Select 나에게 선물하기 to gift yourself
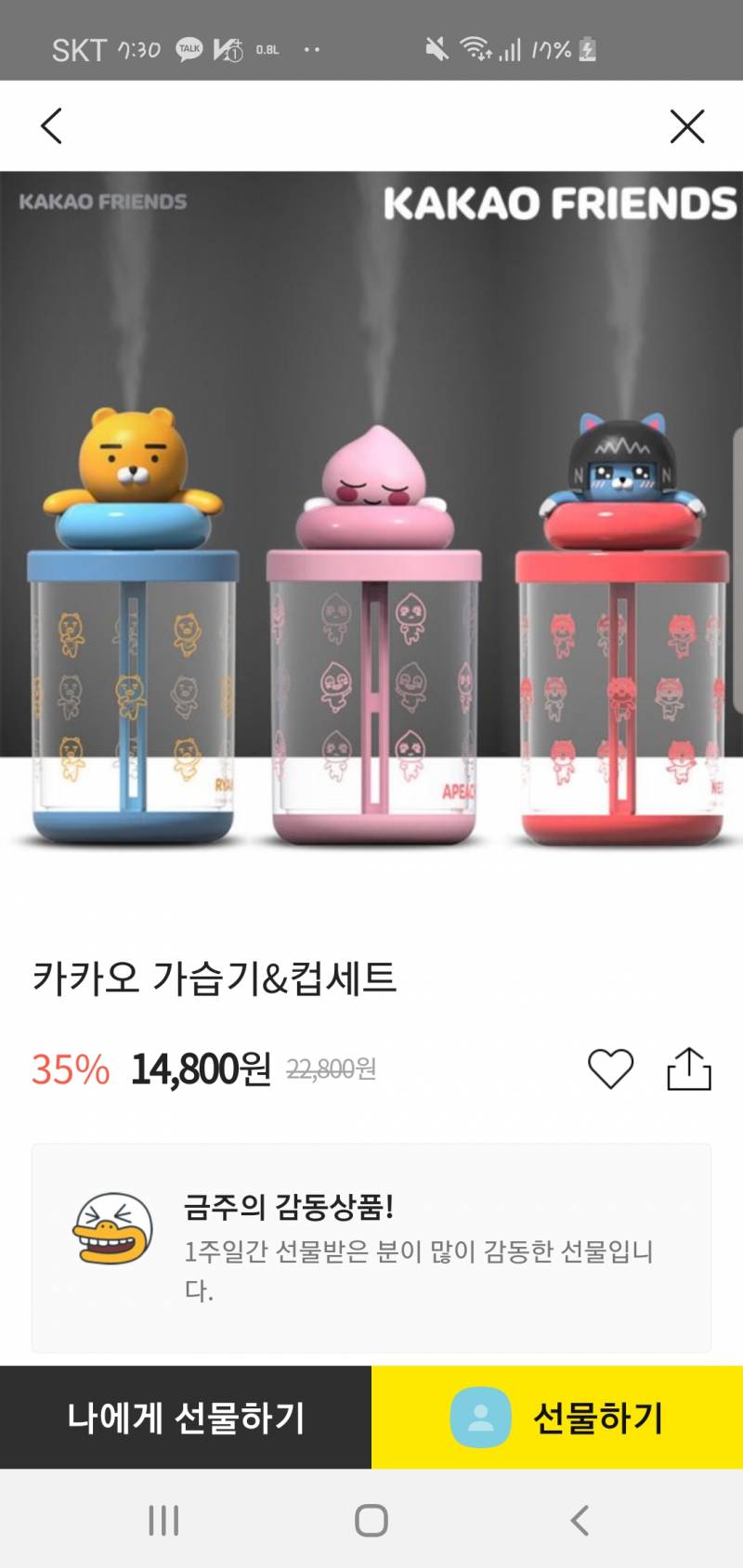The width and height of the screenshot is (743, 1568). click(186, 1416)
